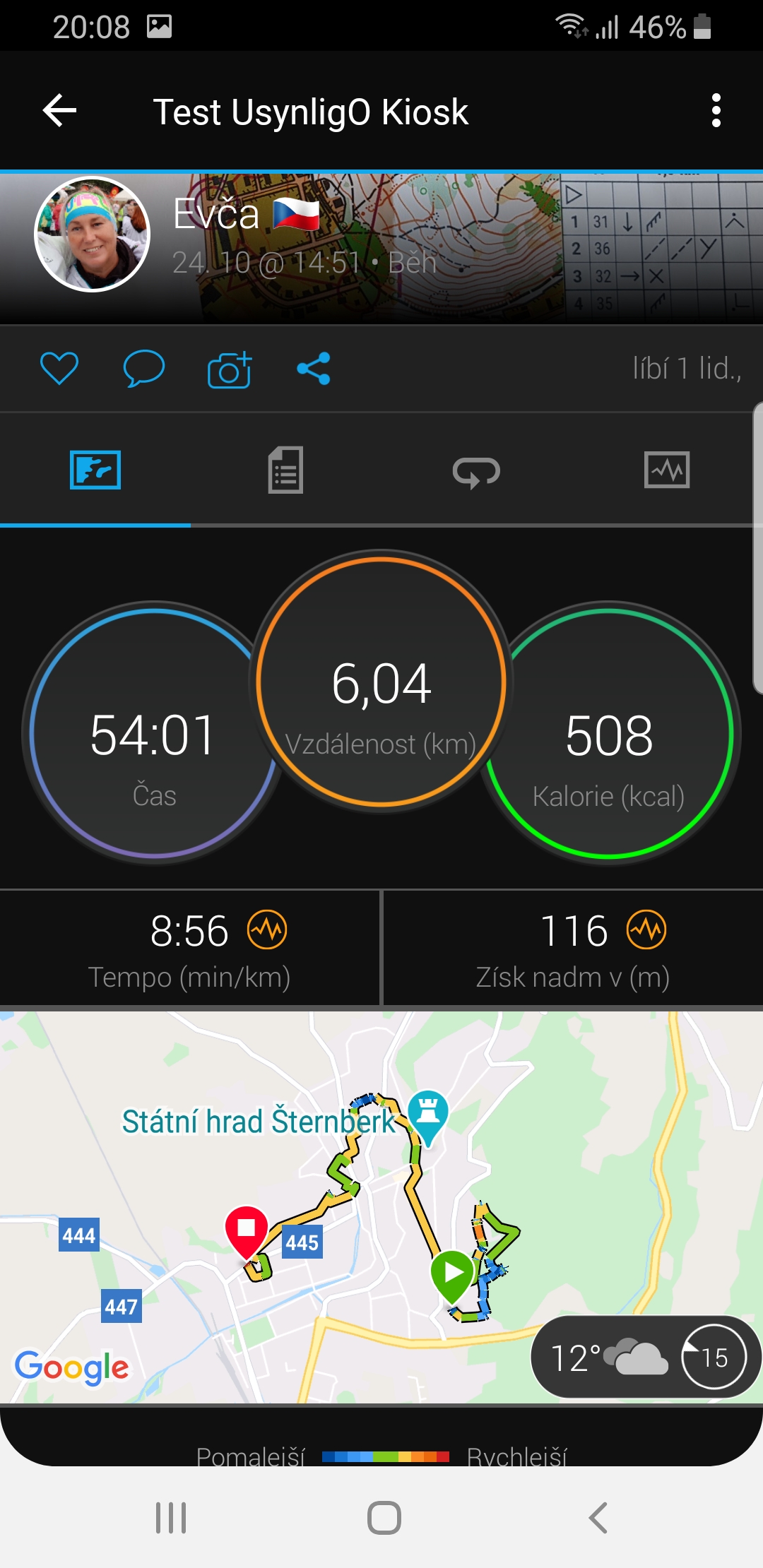Open the route map
This screenshot has width=763, height=1568.
[x=381, y=1207]
